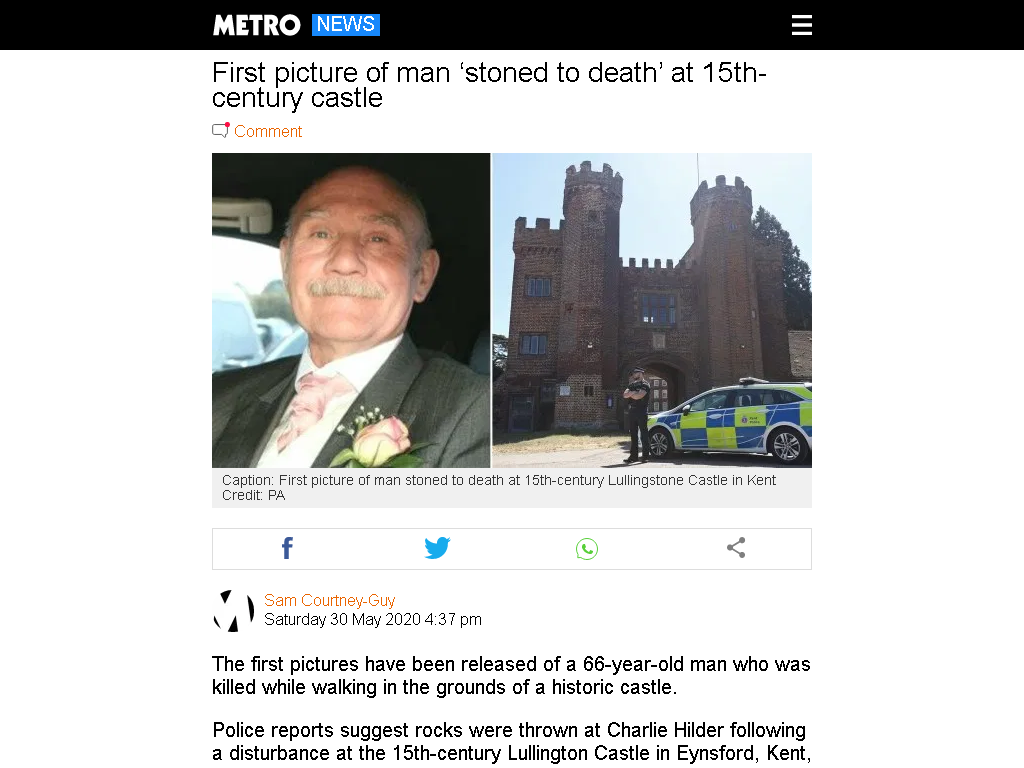
Task: Go to Metro homepage via logo
Action: pos(256,25)
